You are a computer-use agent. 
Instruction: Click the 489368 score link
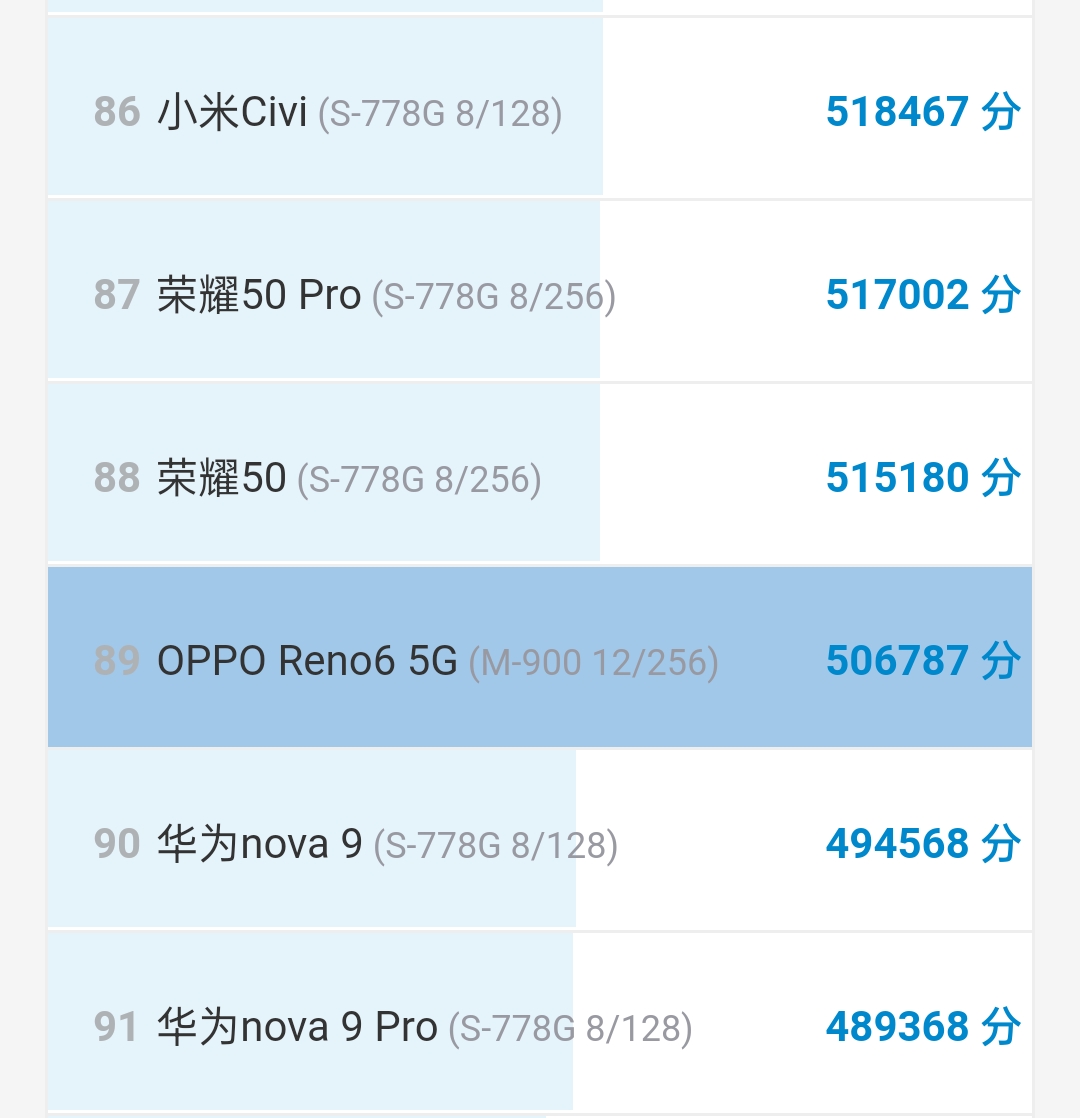pyautogui.click(x=898, y=1025)
